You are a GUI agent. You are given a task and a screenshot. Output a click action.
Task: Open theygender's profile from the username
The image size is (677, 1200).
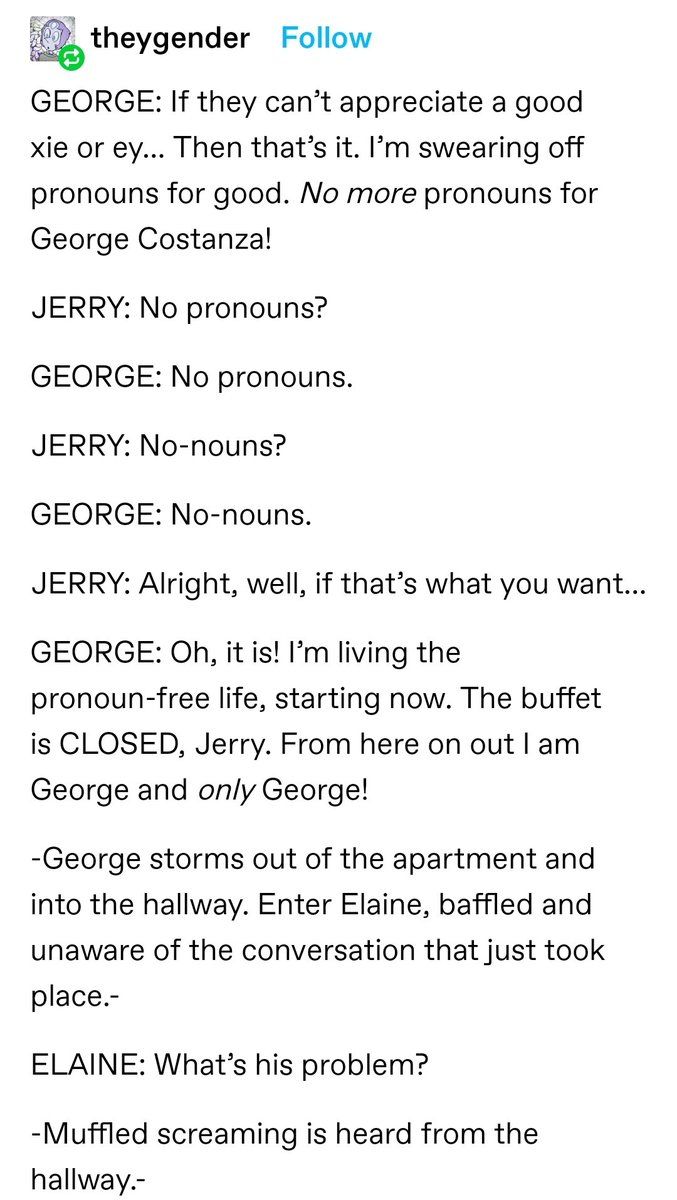(170, 38)
